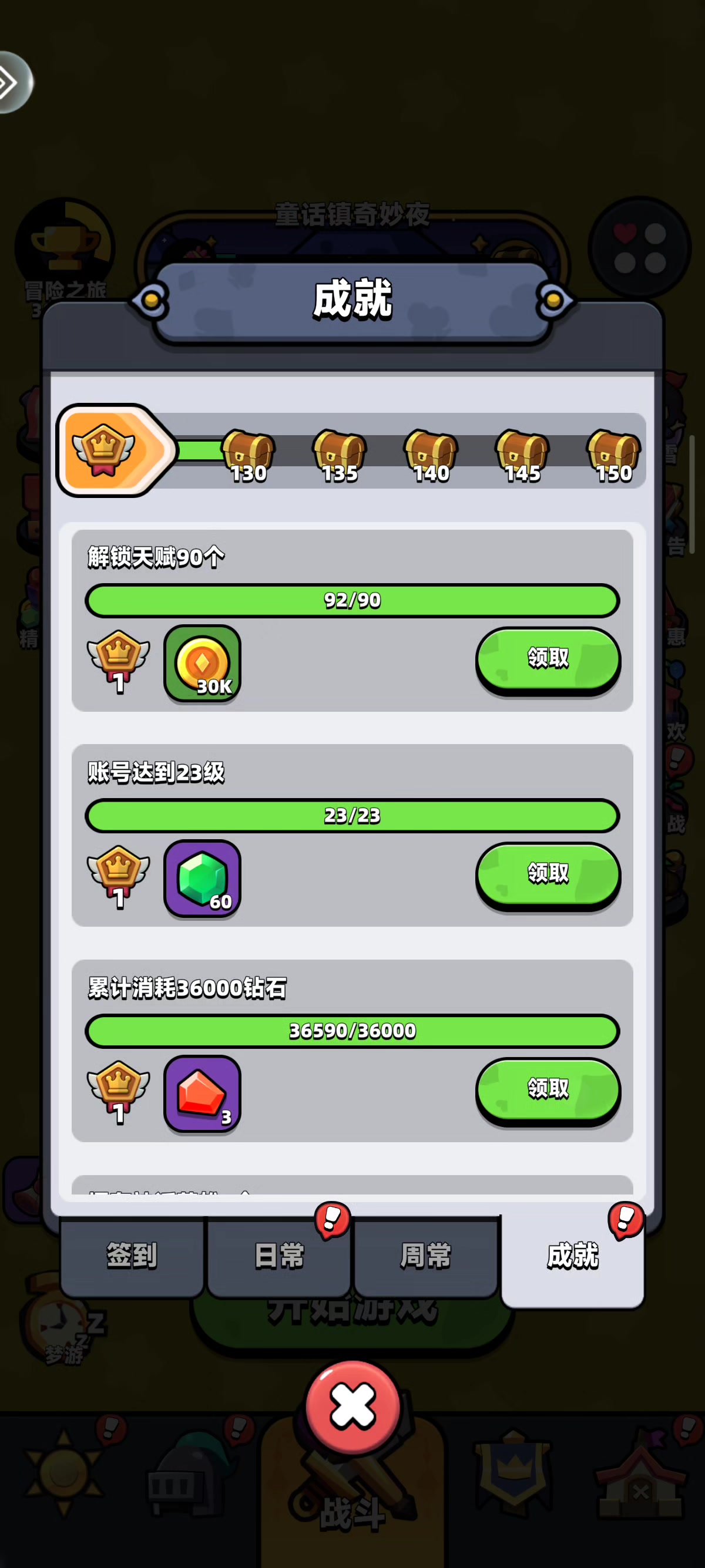Expand the side panel arrow button

[x=14, y=82]
